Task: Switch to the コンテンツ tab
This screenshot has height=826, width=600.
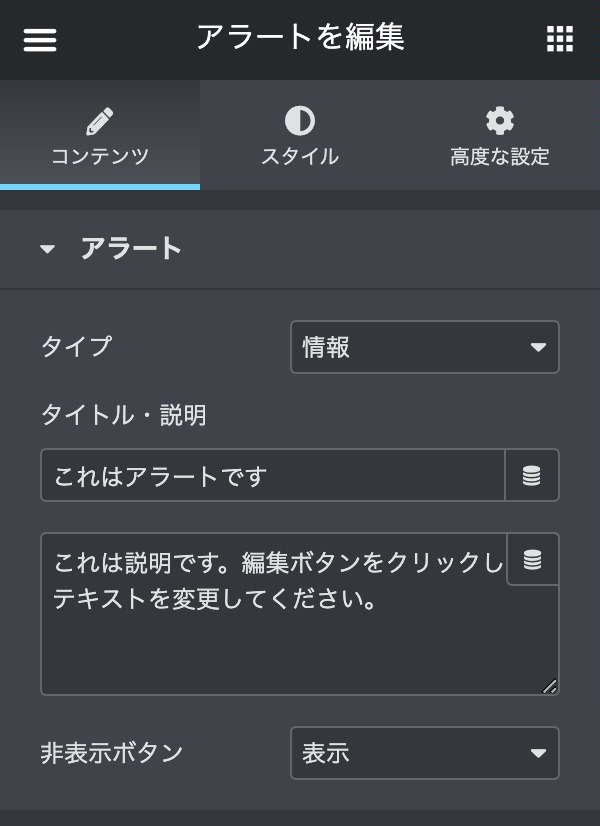Action: tap(100, 136)
